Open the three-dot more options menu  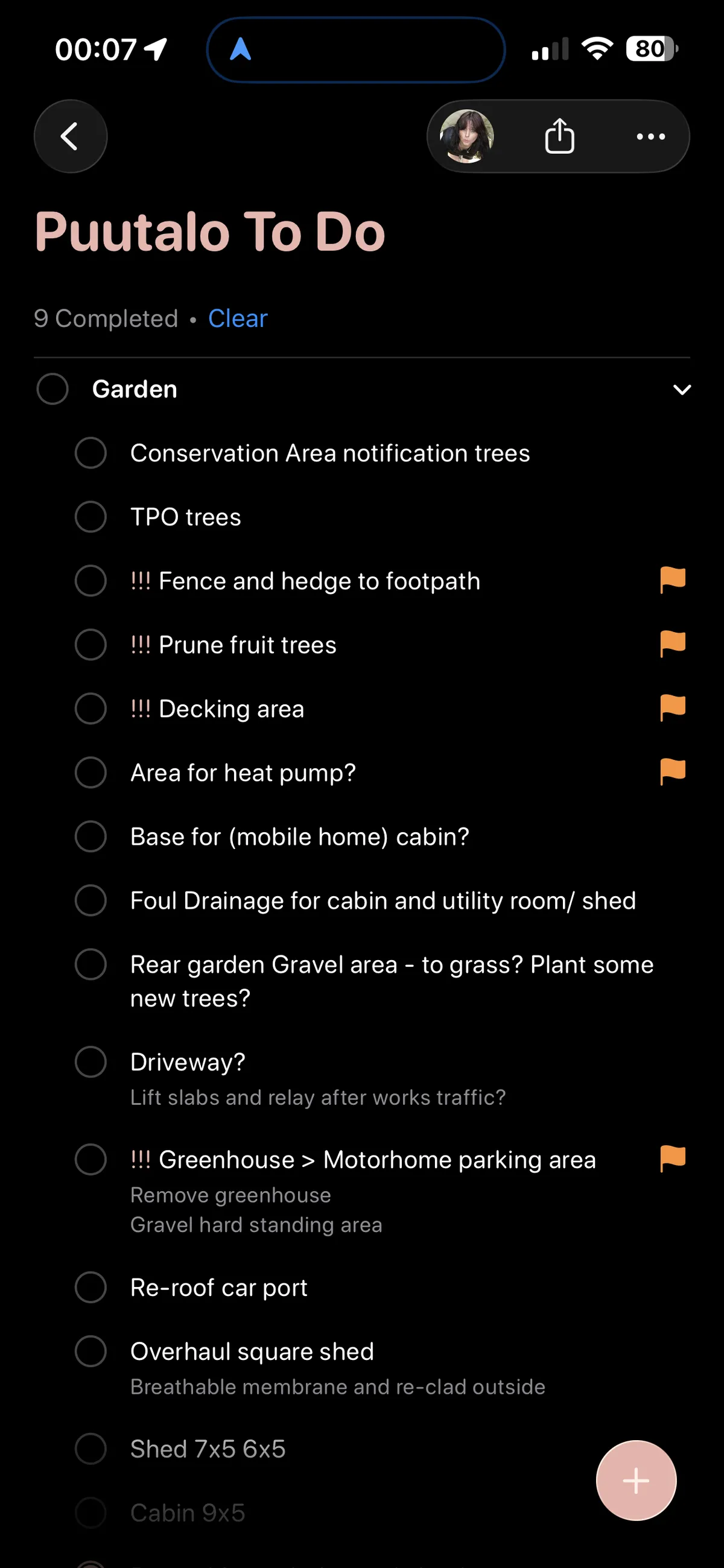pos(650,136)
